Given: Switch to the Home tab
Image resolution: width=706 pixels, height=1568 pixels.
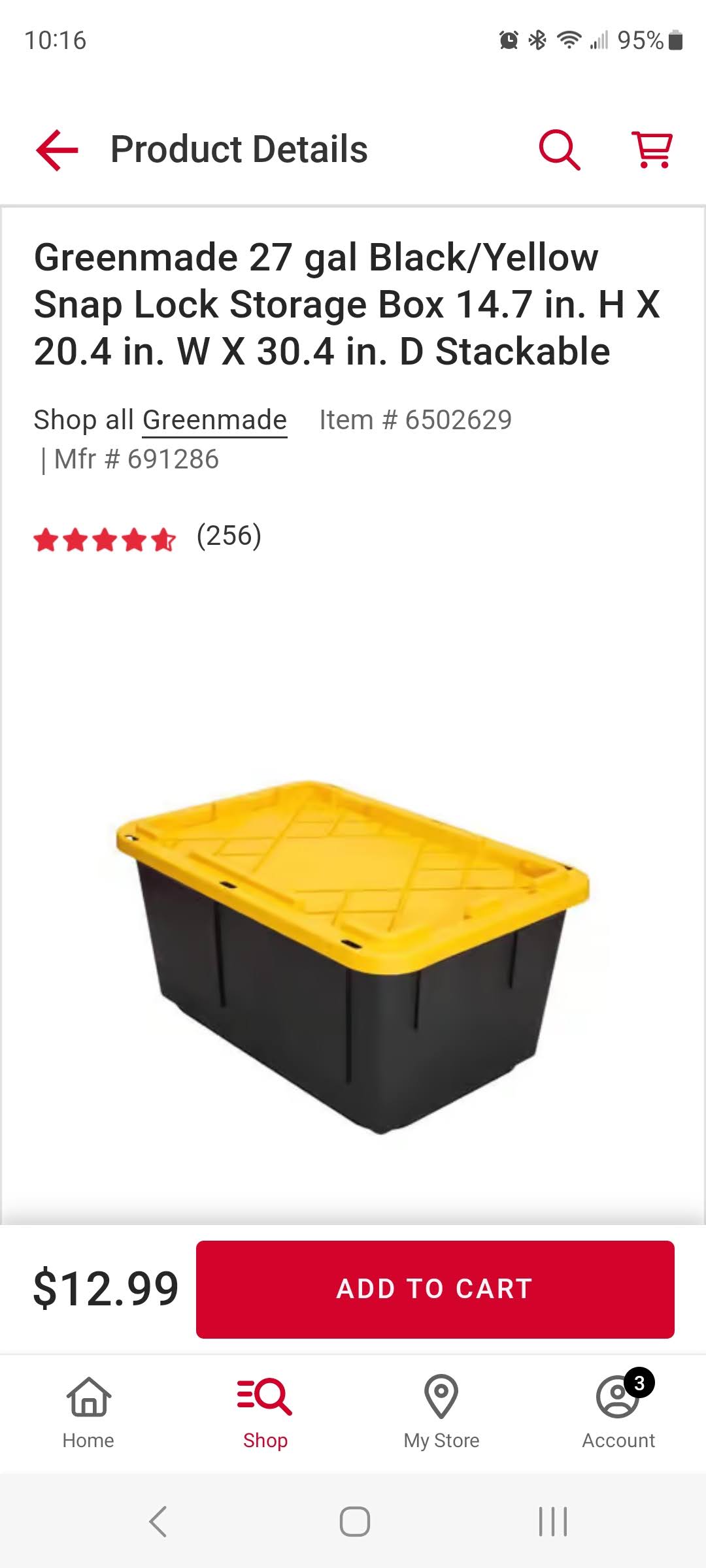Looking at the screenshot, I should [88, 1413].
